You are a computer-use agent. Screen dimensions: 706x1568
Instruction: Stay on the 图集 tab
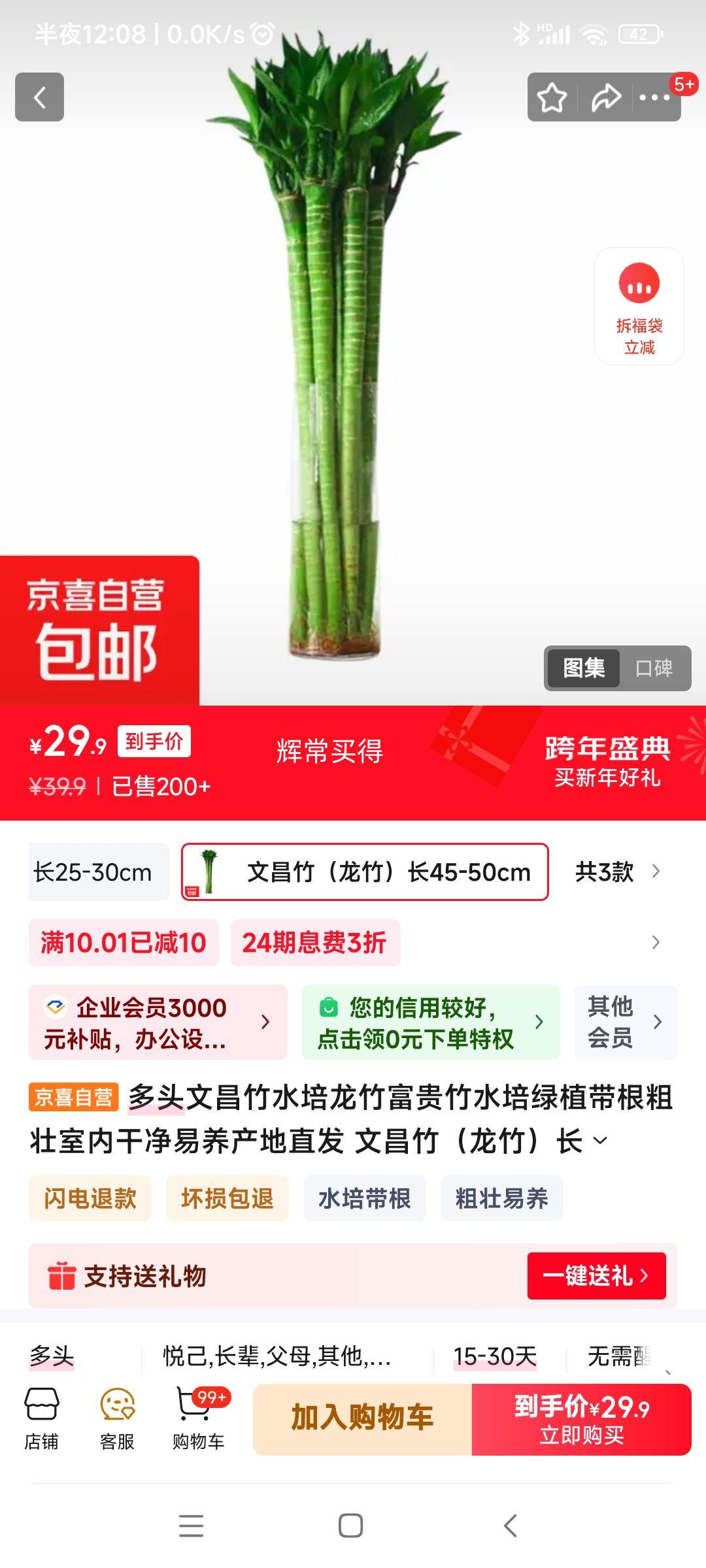pyautogui.click(x=584, y=668)
